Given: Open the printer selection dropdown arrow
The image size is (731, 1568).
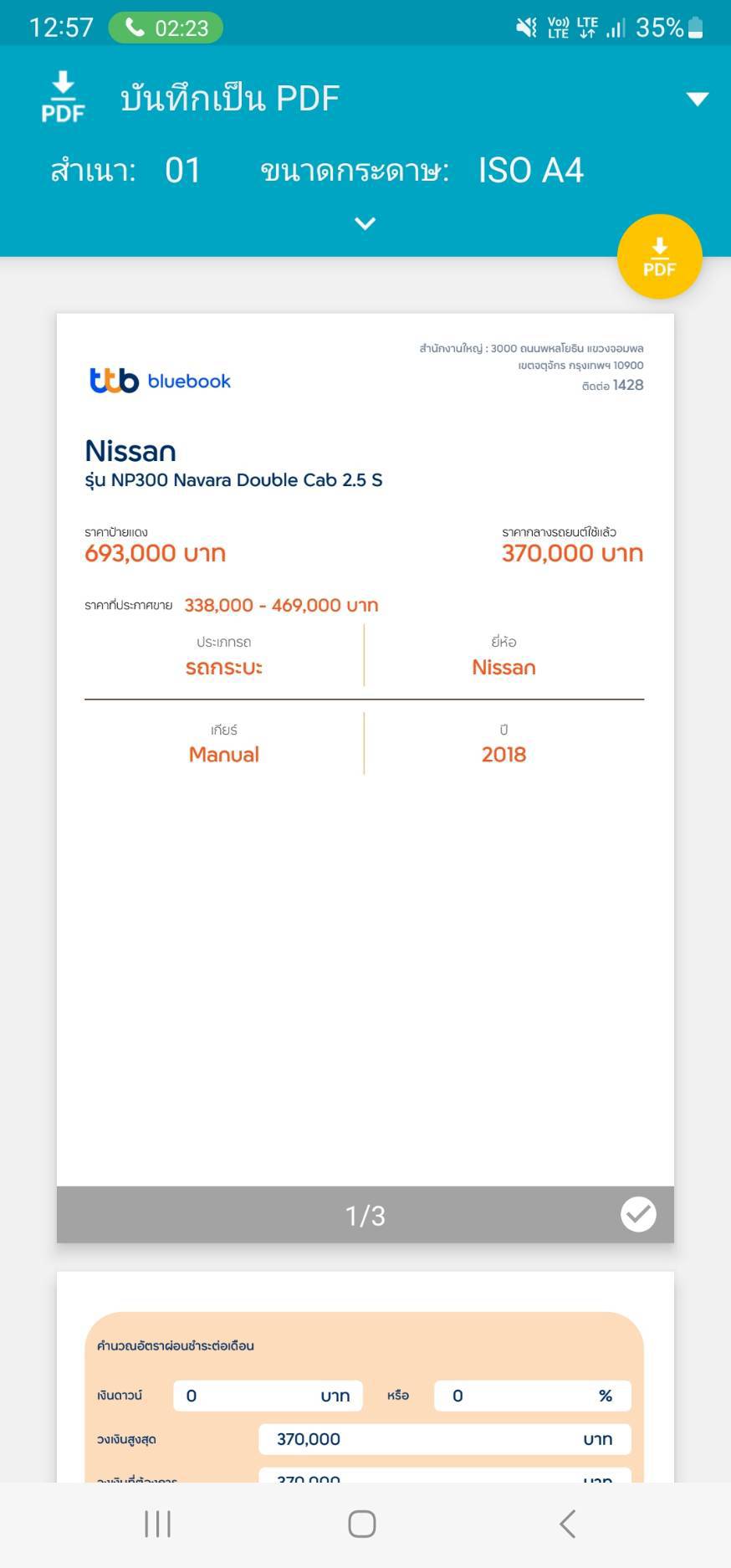Looking at the screenshot, I should (x=698, y=99).
